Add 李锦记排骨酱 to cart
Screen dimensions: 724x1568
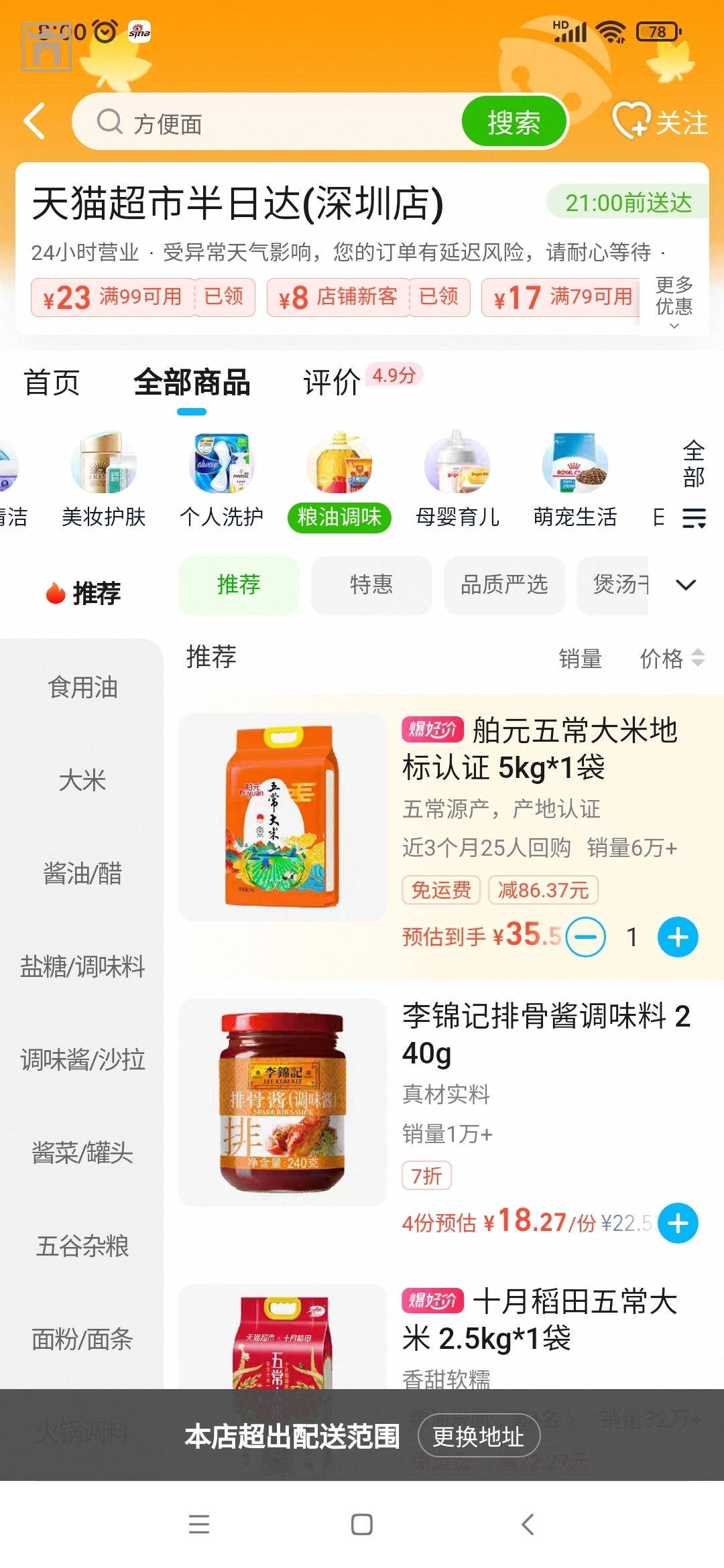click(678, 1223)
